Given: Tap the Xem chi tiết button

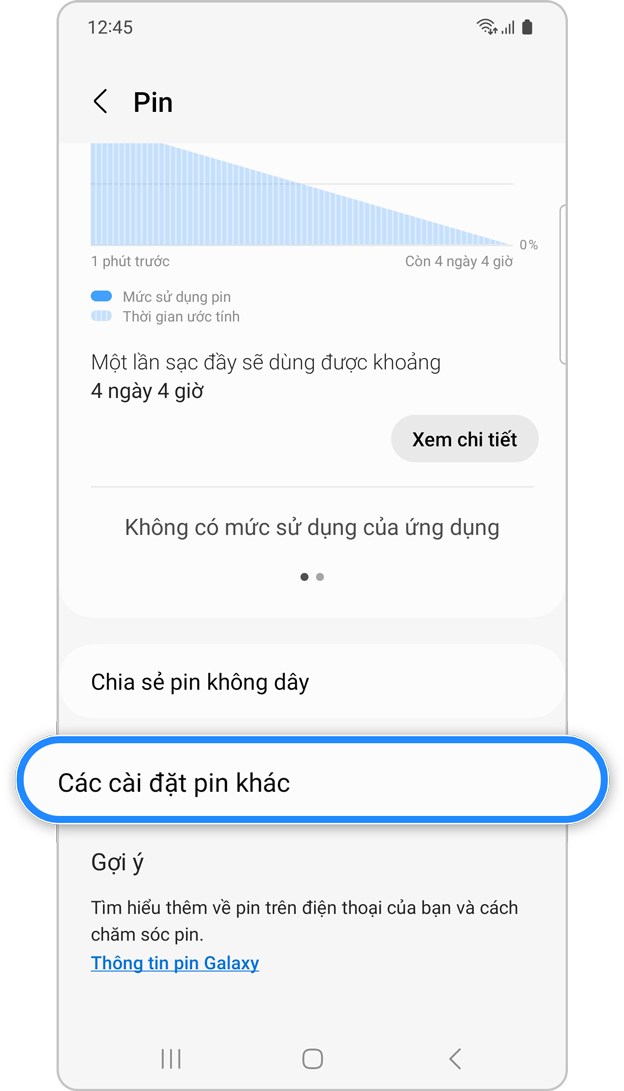Looking at the screenshot, I should click(464, 439).
